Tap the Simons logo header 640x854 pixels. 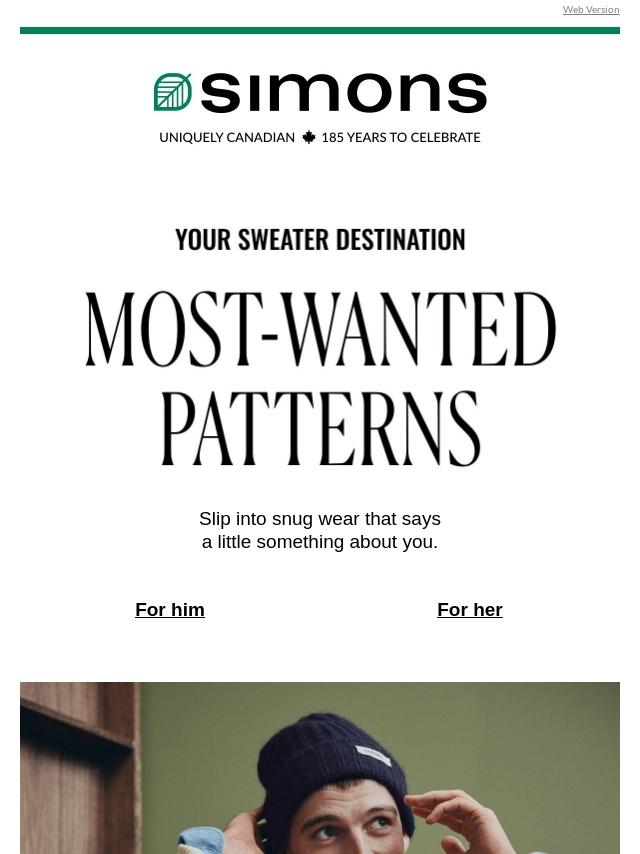coord(320,107)
